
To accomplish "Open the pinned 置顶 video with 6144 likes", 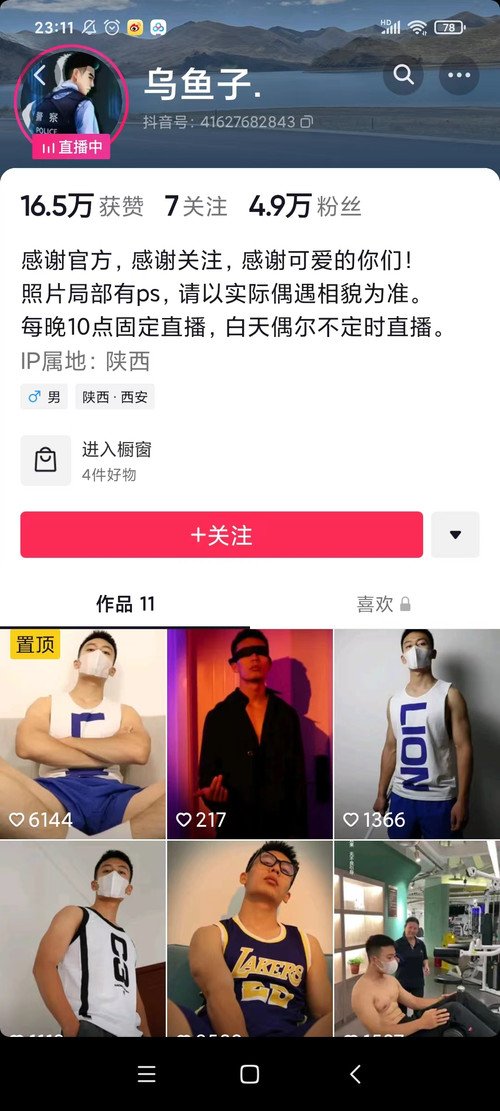I will (x=82, y=733).
